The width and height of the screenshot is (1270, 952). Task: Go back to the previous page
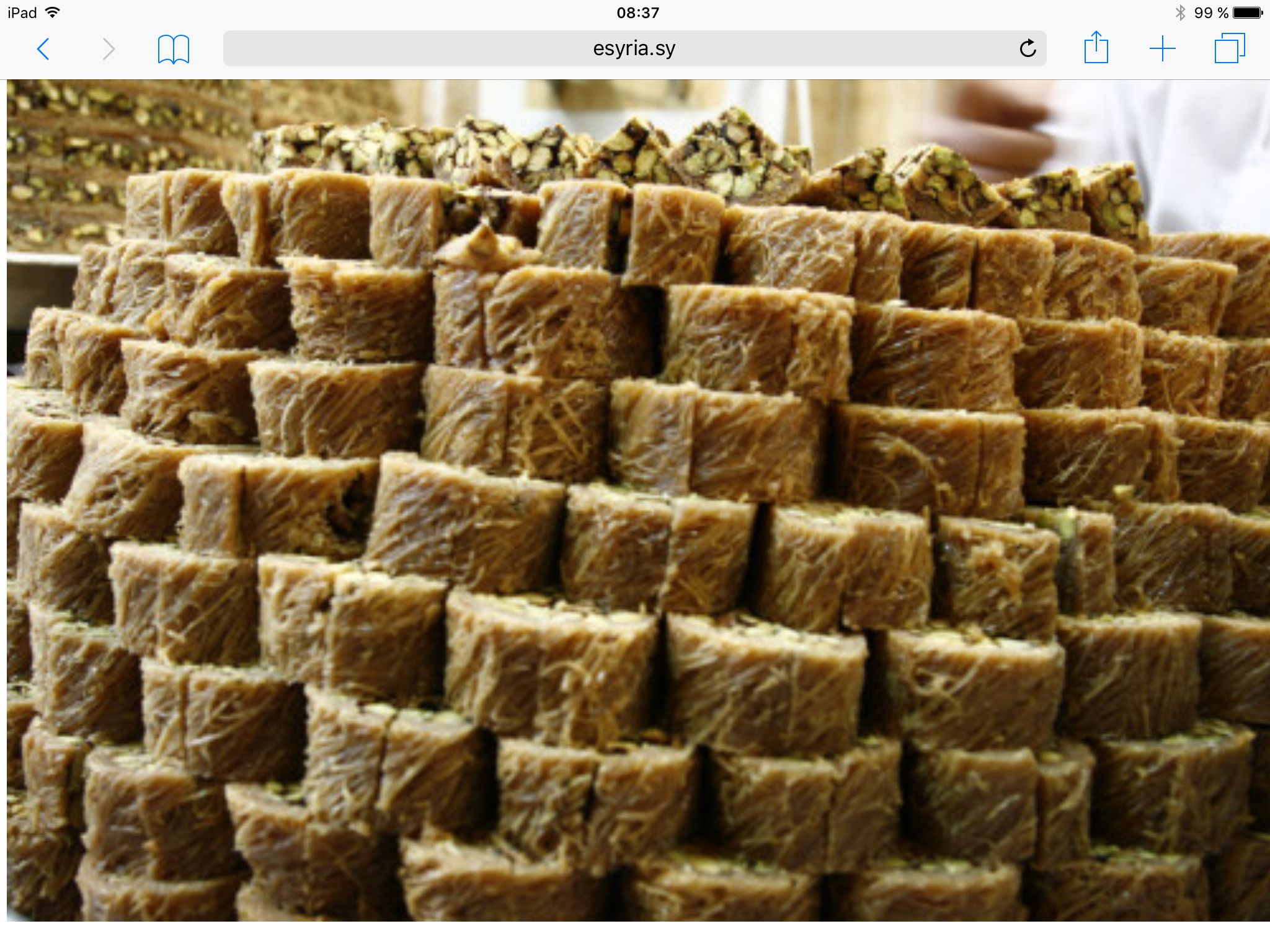43,48
